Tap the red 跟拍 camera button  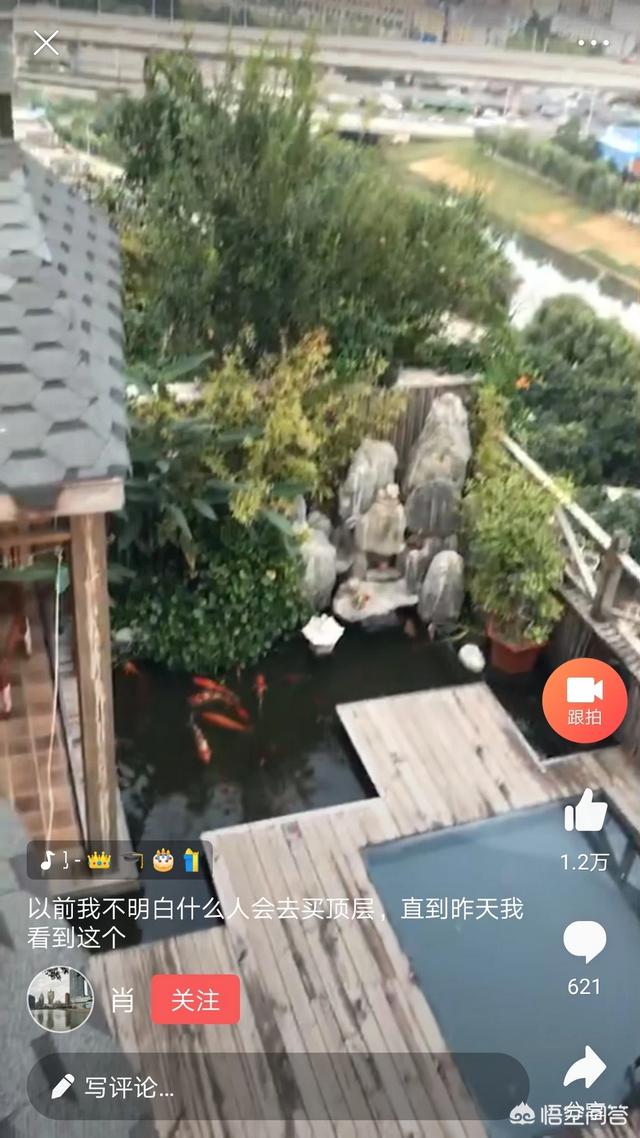pyautogui.click(x=585, y=700)
